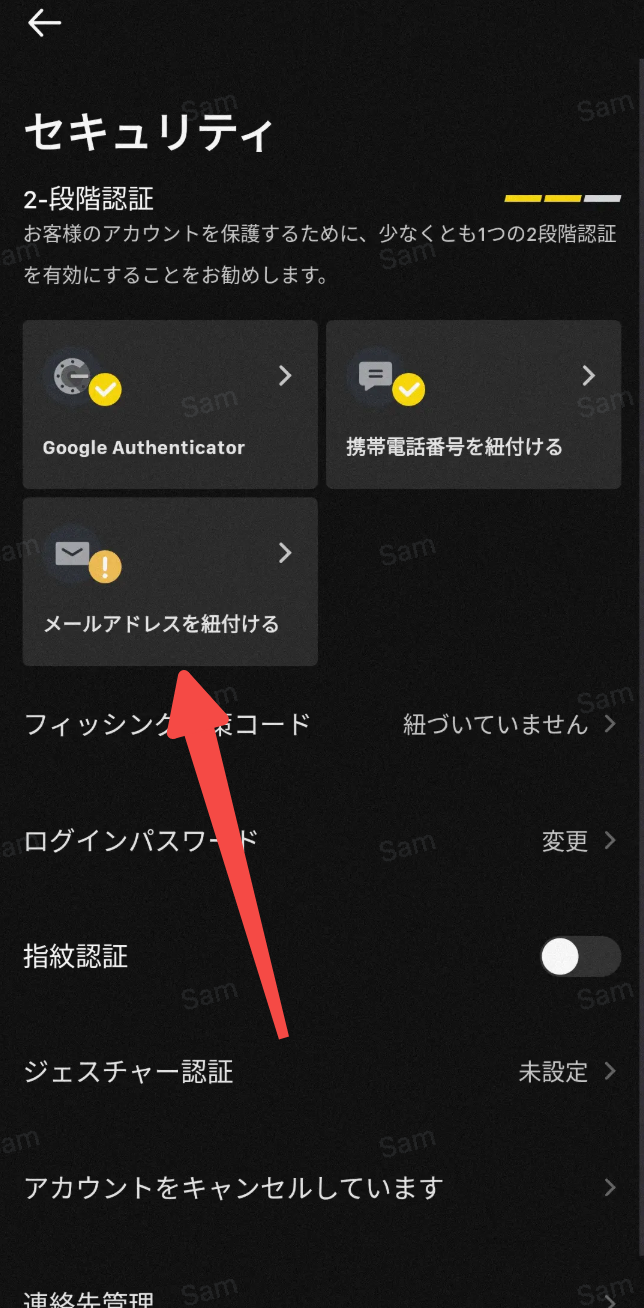Open the Google Authenticator card

click(170, 404)
